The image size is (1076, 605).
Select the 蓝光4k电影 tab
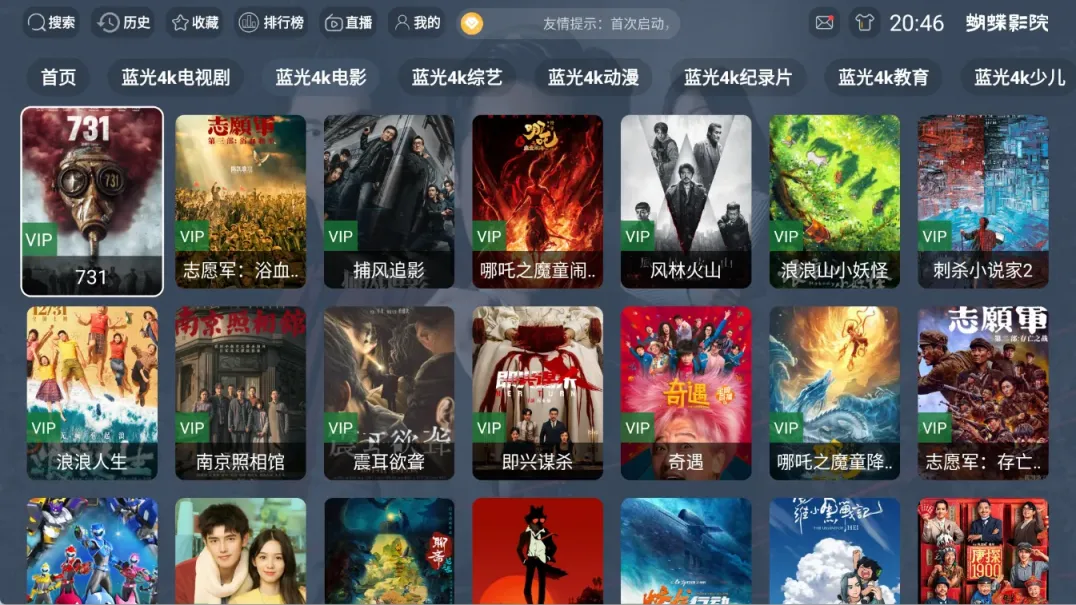321,77
